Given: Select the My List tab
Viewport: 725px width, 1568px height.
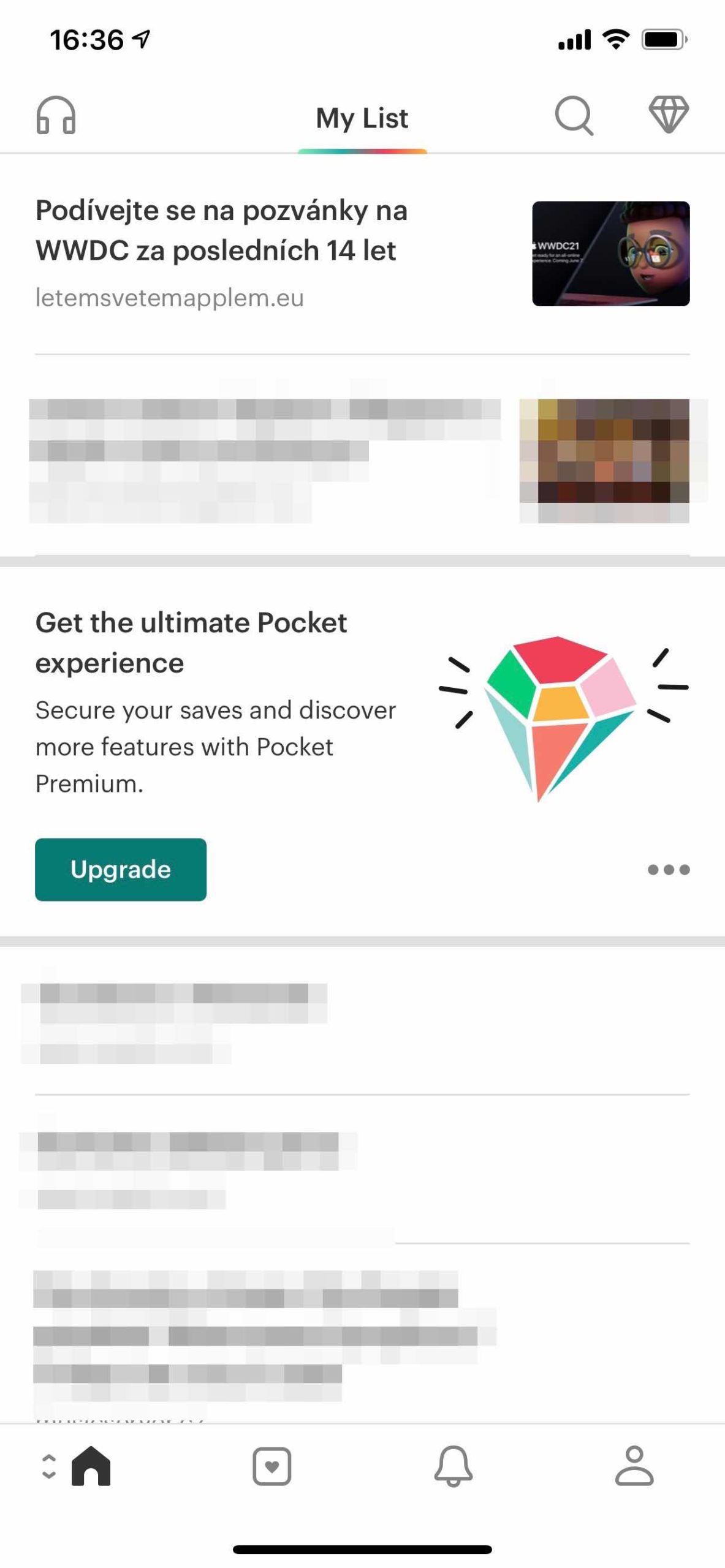Looking at the screenshot, I should click(362, 118).
